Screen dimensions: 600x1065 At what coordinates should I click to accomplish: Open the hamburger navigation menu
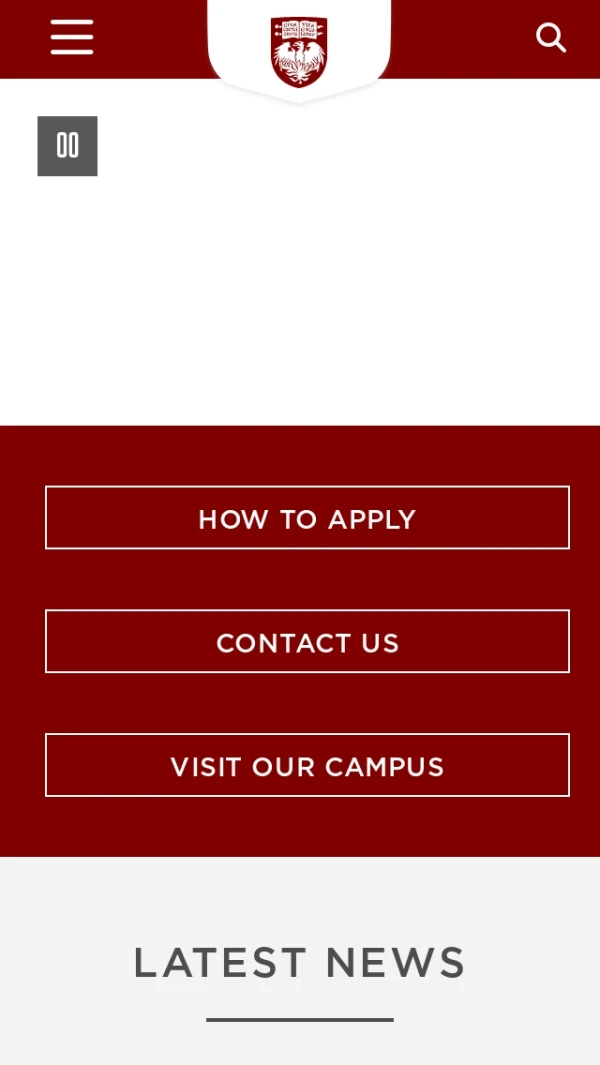(72, 38)
